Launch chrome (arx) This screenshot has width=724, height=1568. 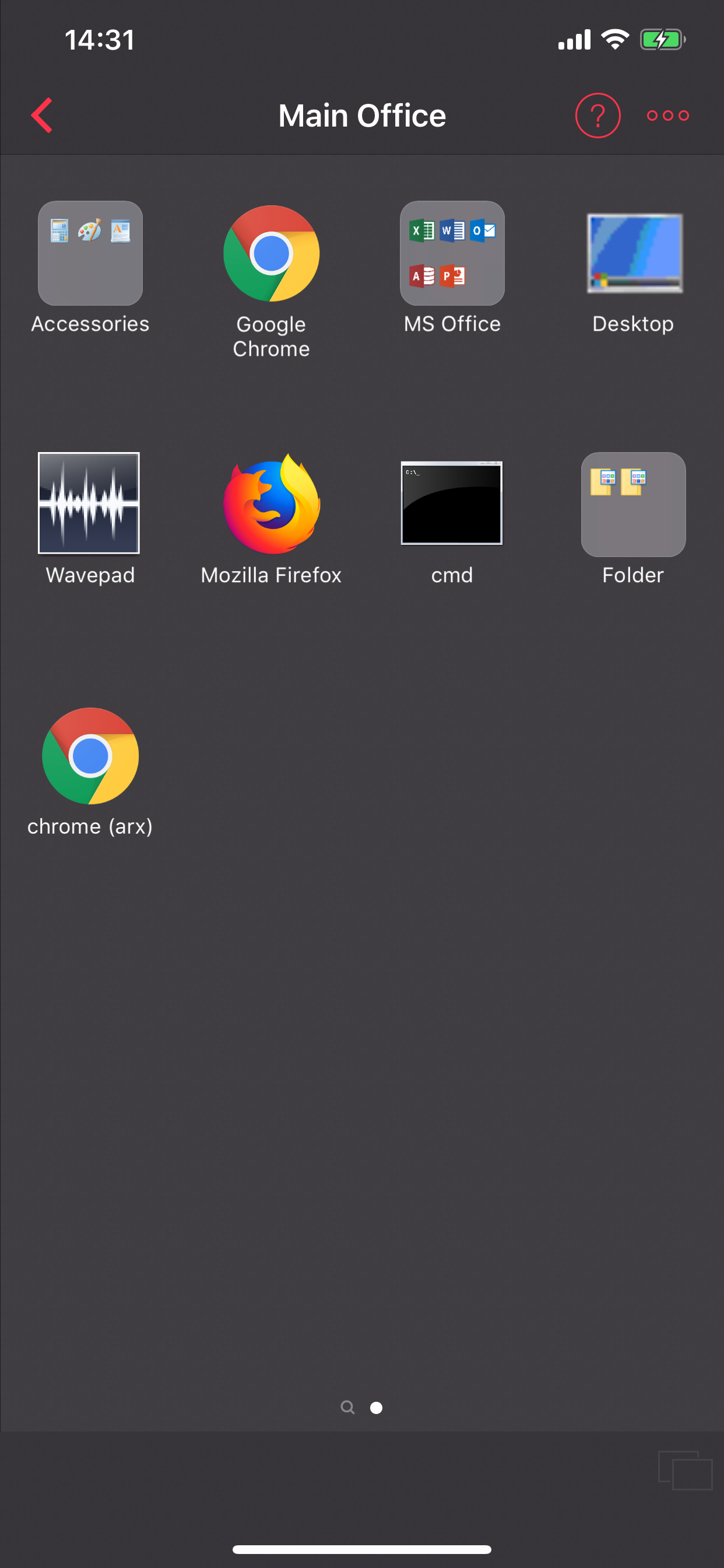(89, 757)
